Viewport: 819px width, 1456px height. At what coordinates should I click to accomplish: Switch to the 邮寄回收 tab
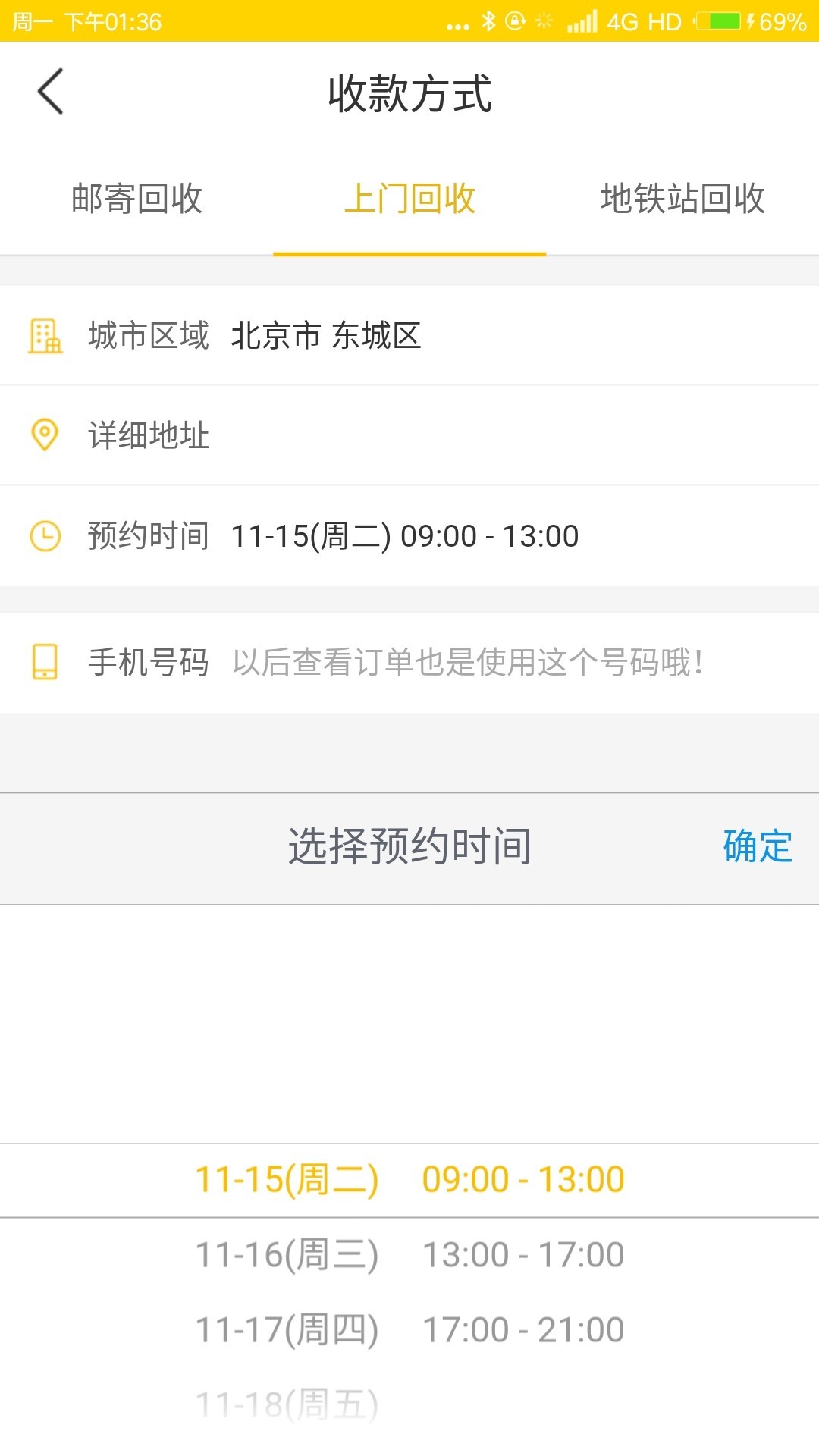[138, 199]
